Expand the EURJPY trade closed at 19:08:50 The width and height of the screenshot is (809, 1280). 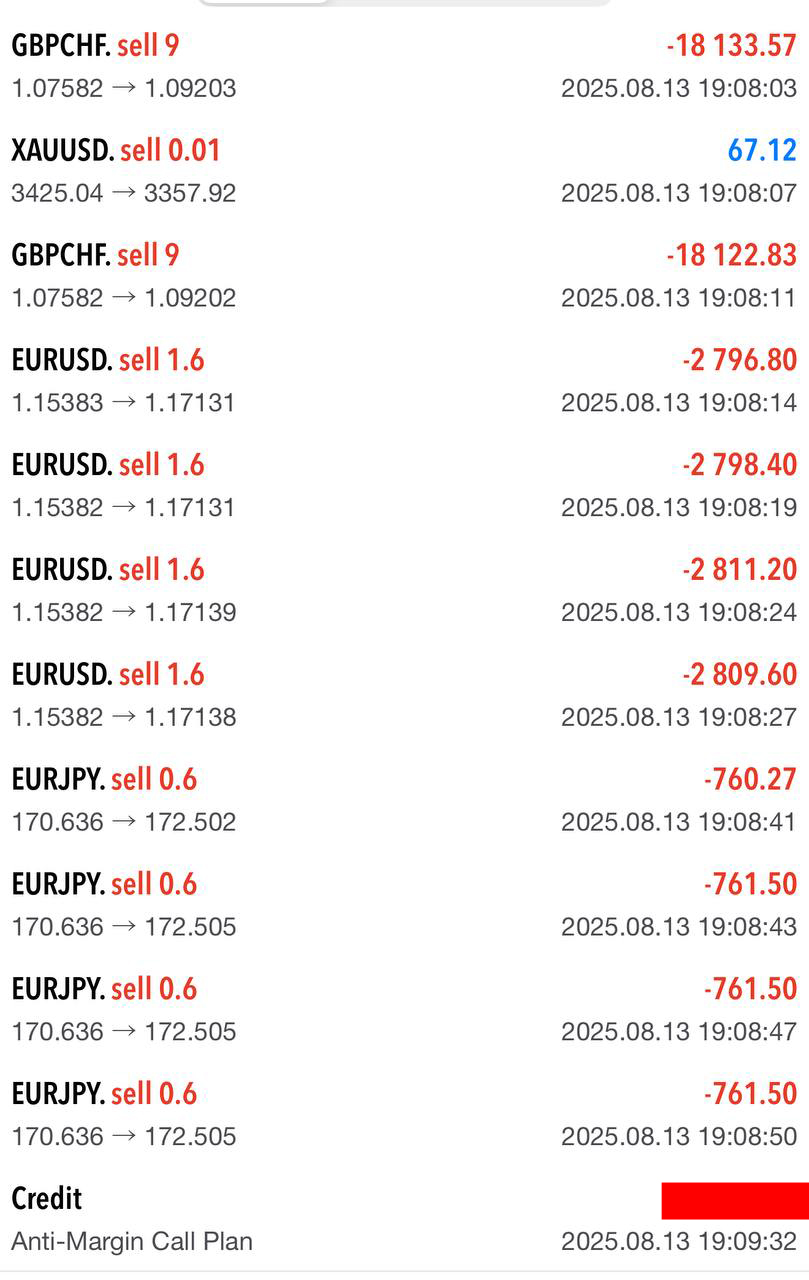(x=404, y=1115)
